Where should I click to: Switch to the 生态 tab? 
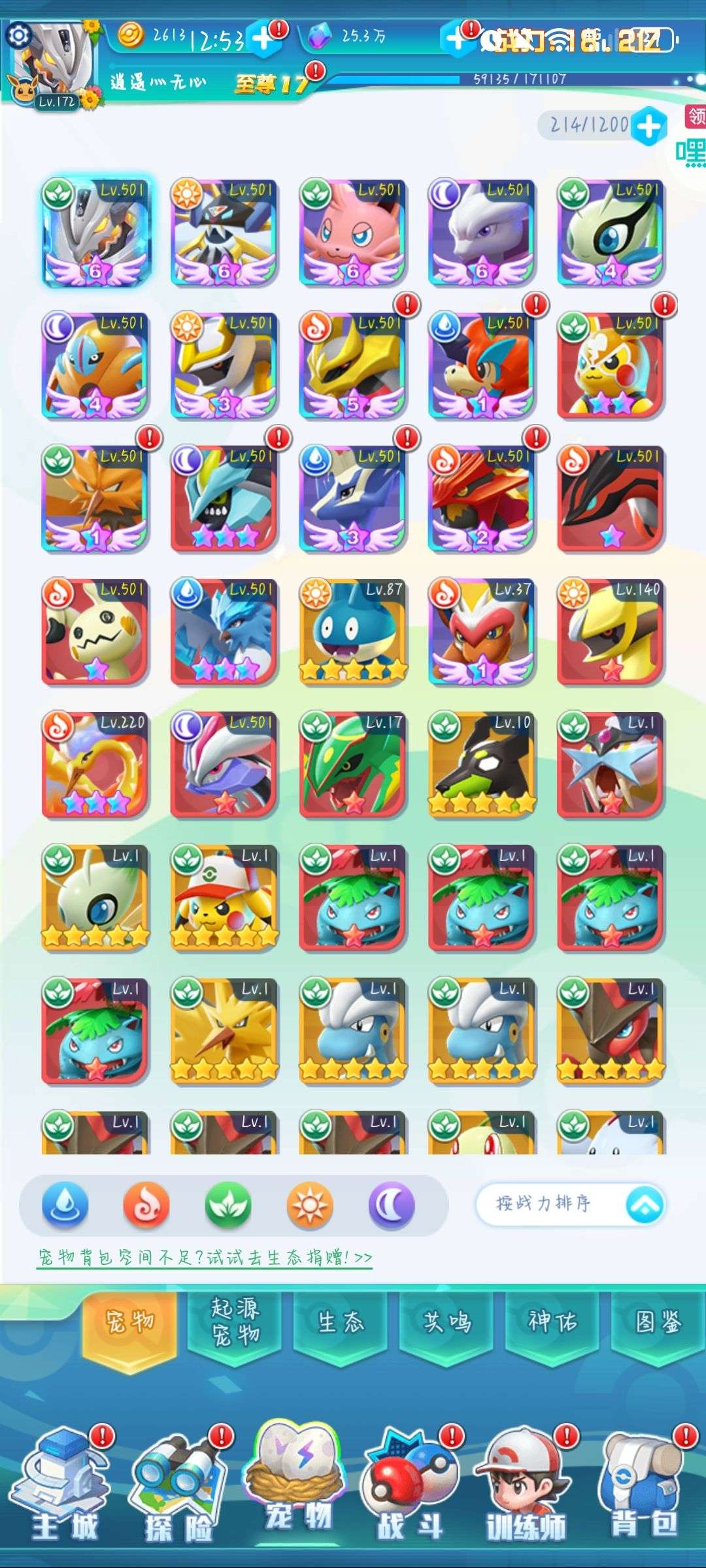point(341,1321)
